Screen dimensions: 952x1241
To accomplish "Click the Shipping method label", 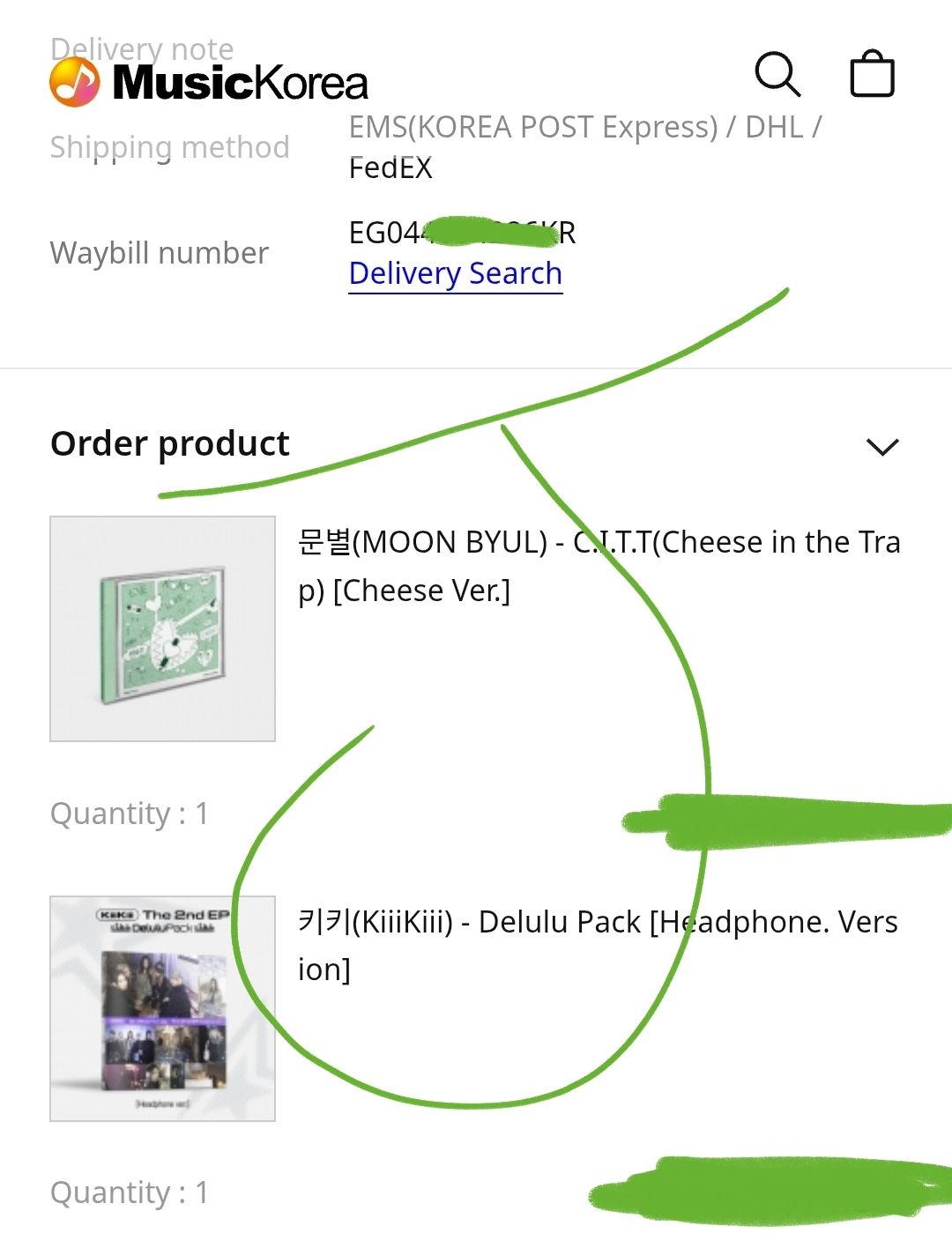I will click(171, 147).
